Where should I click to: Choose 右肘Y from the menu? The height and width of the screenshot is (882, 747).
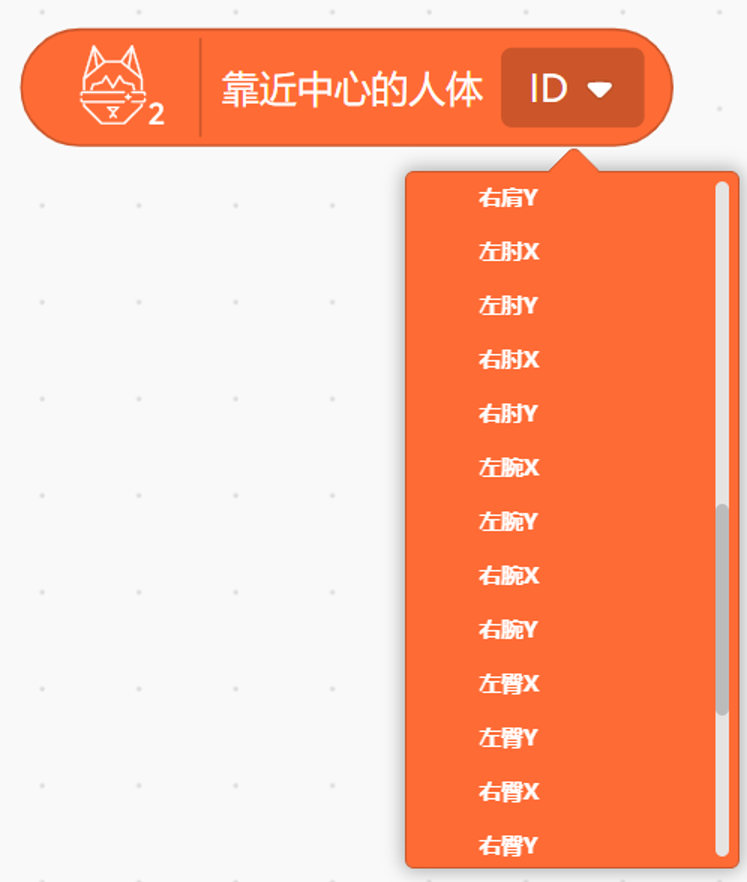tap(508, 414)
